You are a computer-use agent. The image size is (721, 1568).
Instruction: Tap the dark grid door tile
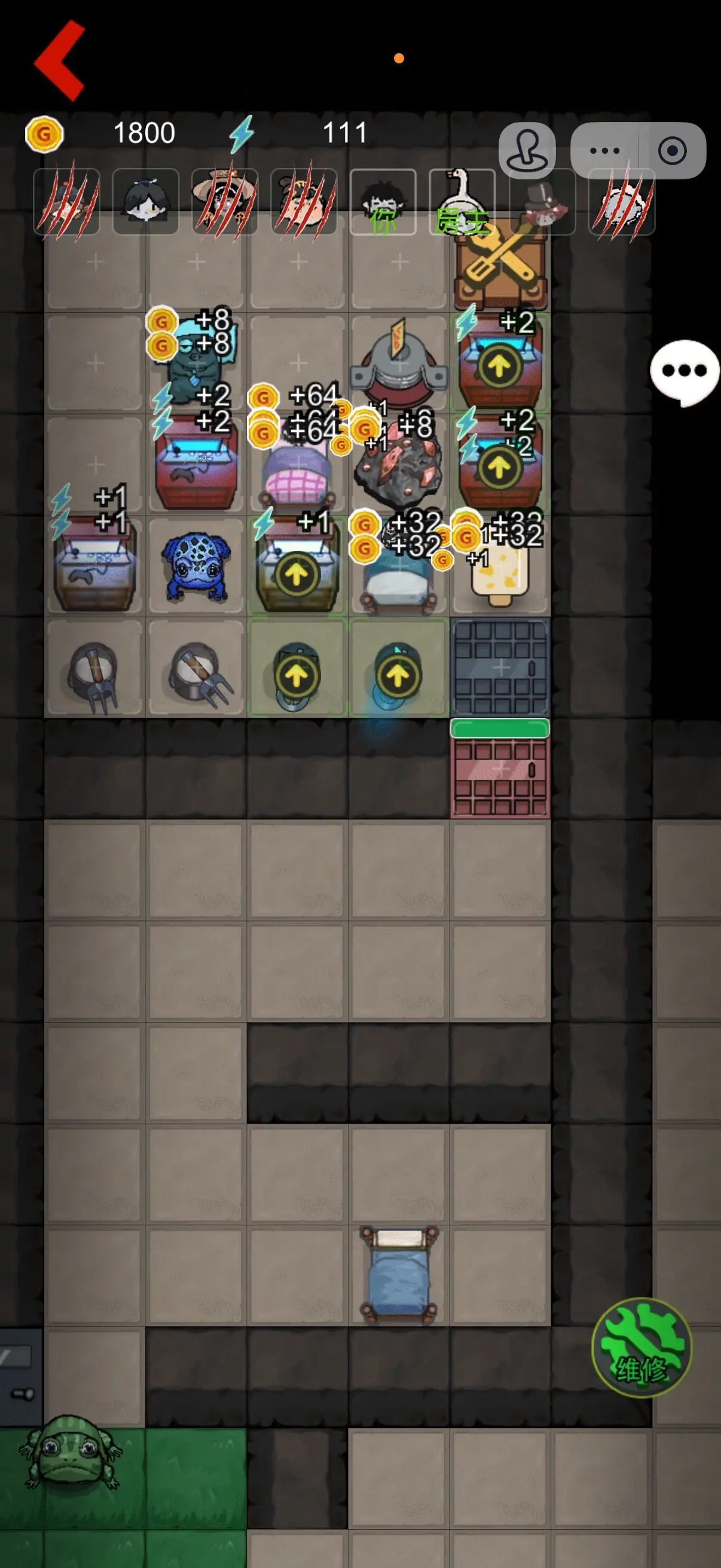(x=500, y=667)
